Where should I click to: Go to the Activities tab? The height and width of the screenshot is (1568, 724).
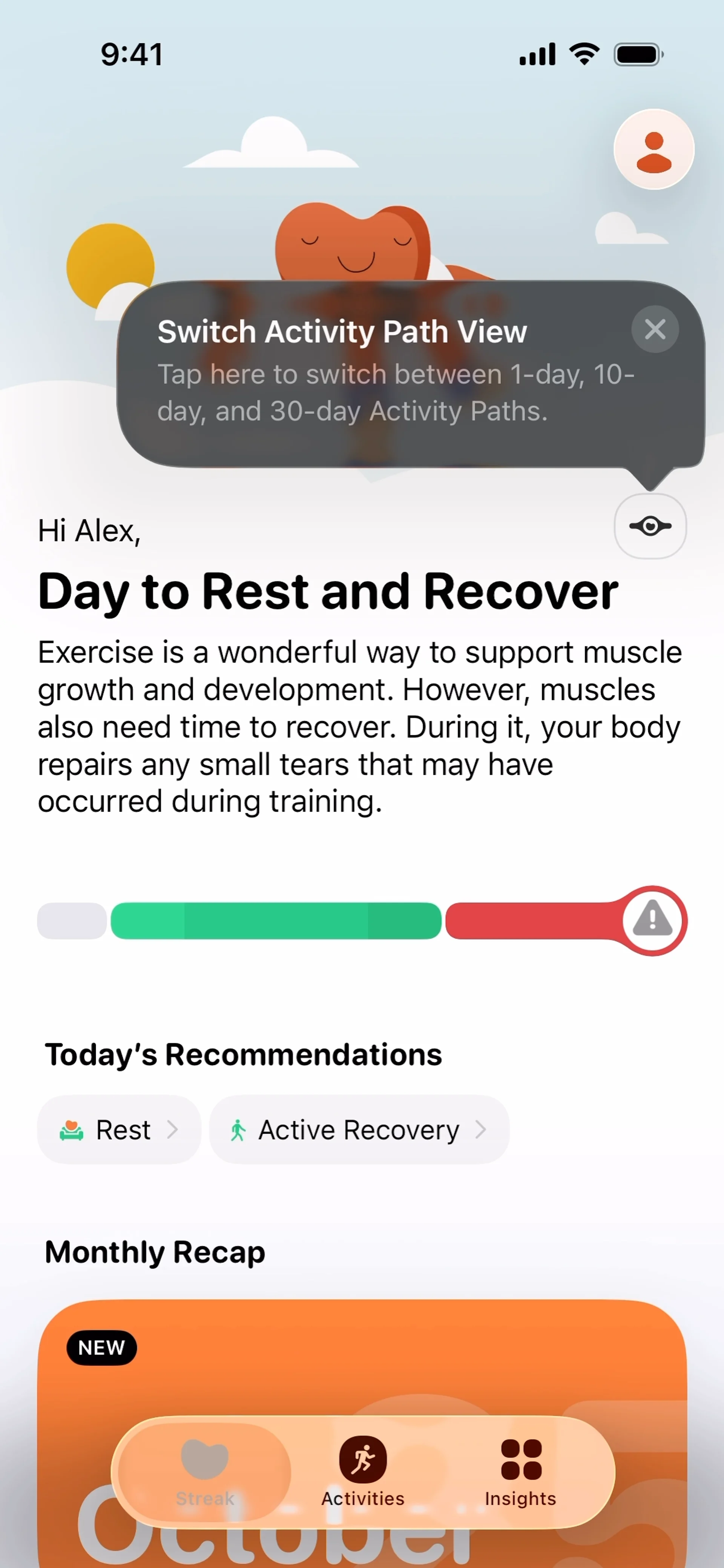(363, 1472)
